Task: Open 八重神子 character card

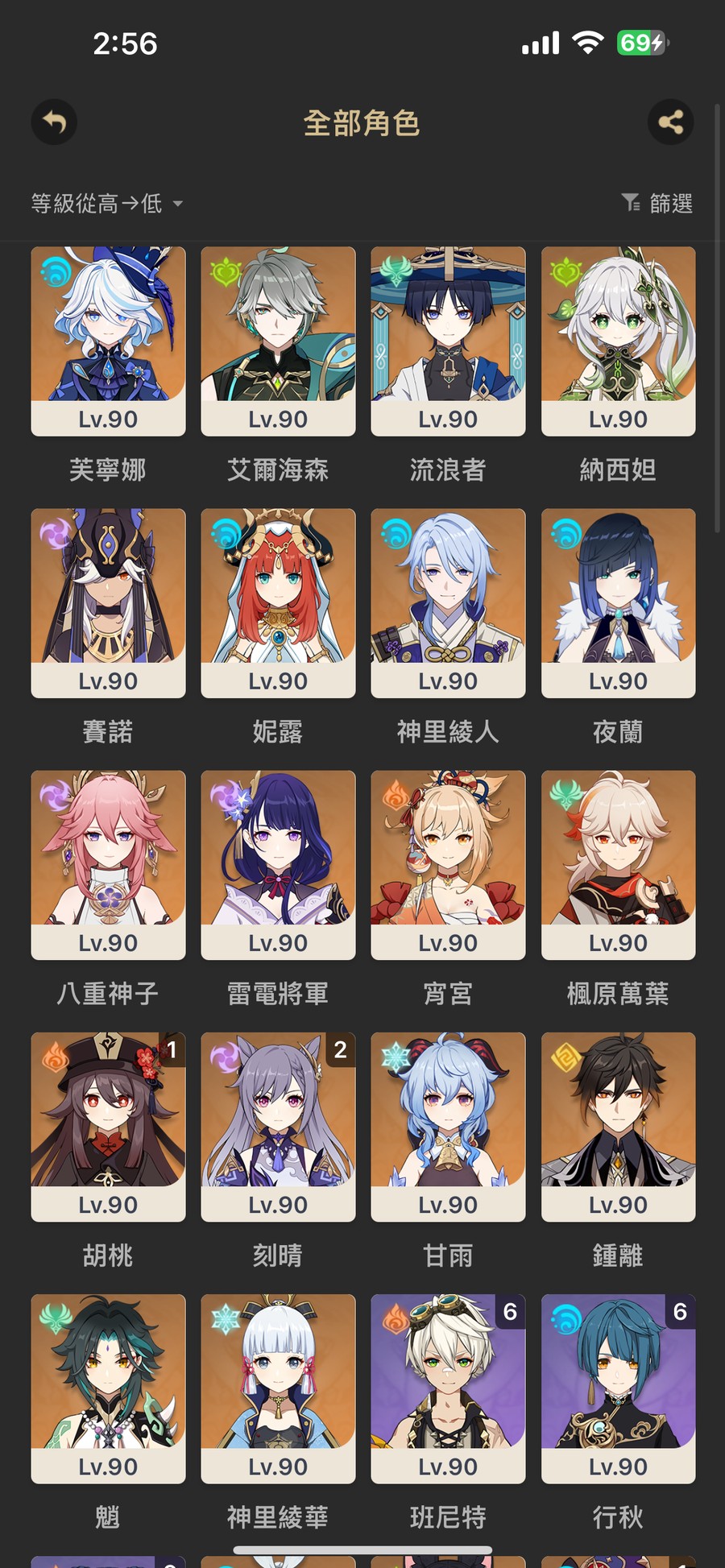Action: coord(108,864)
